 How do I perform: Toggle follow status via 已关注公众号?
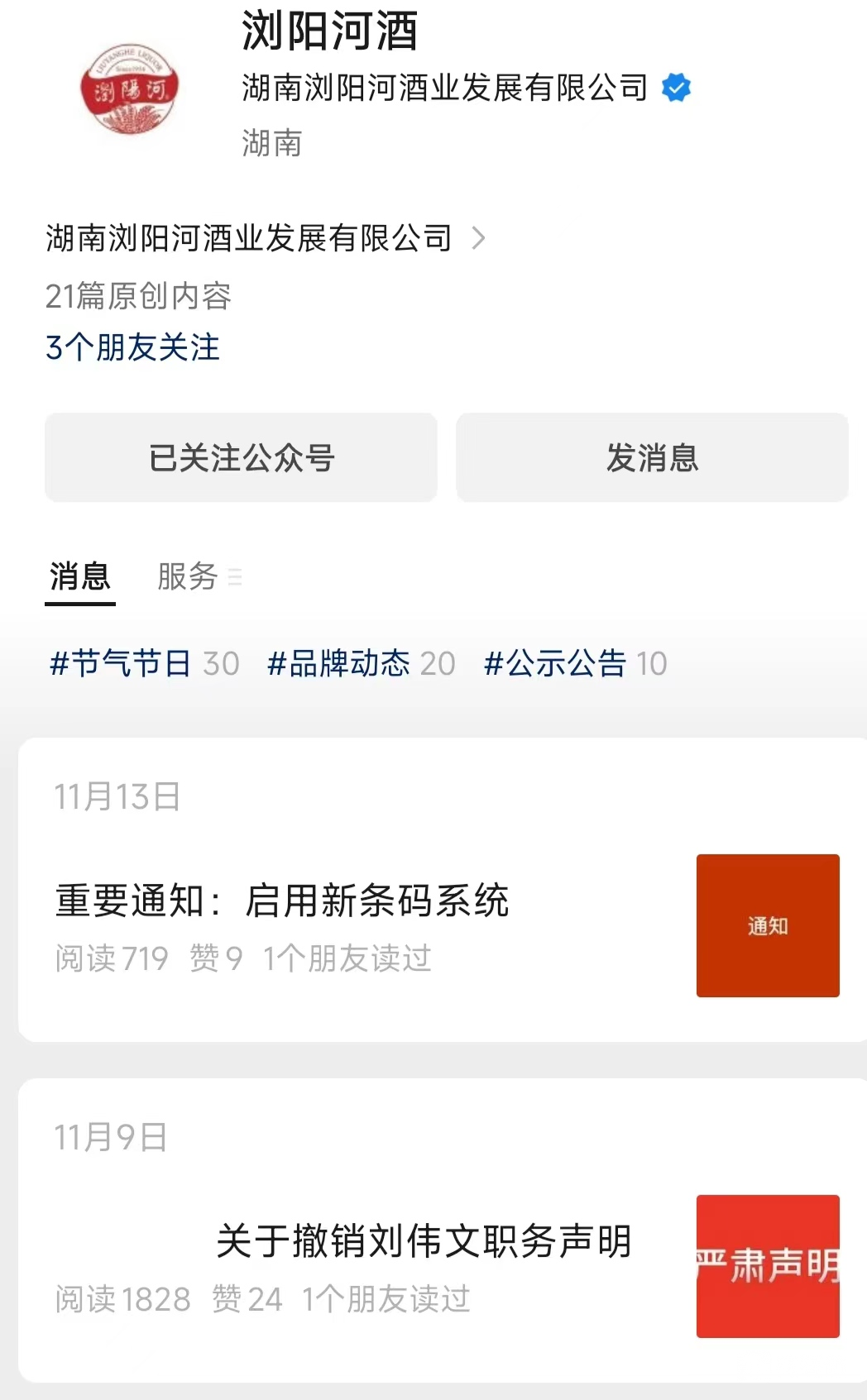[x=241, y=457]
